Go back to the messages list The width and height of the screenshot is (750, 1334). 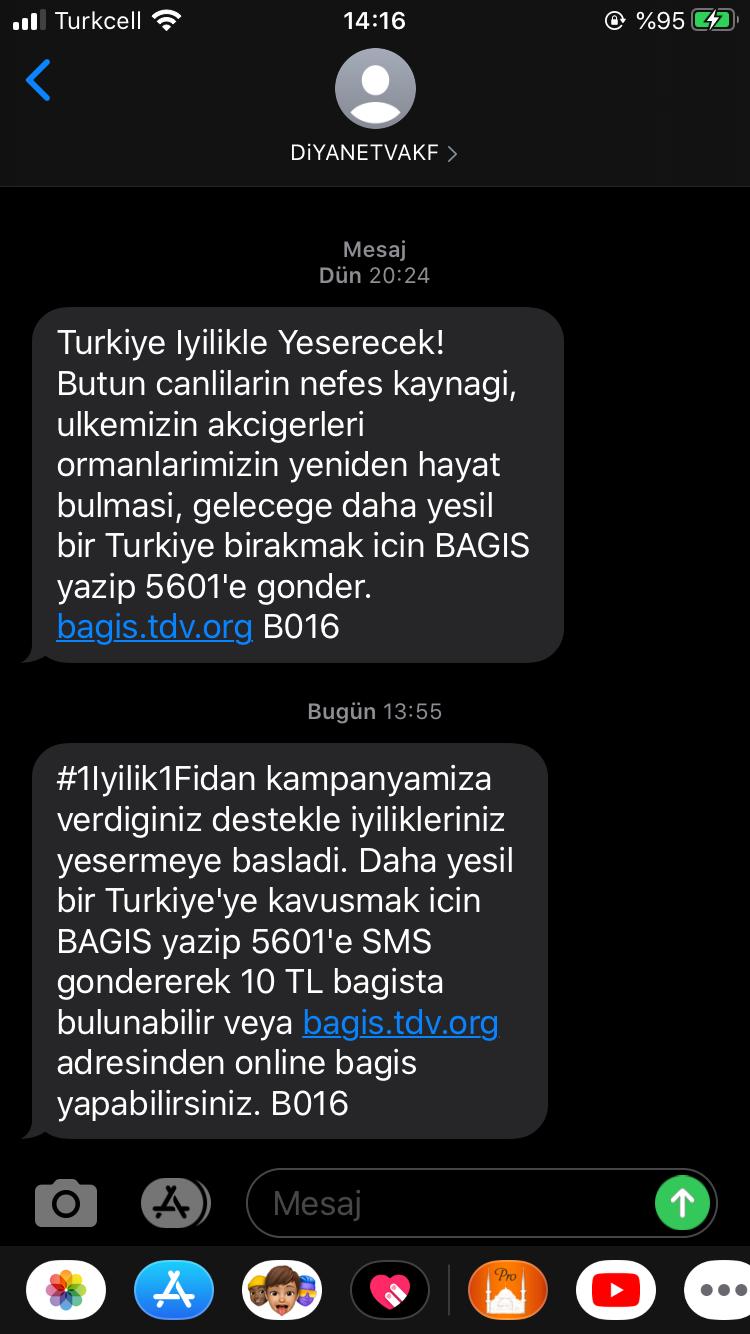pos(38,81)
